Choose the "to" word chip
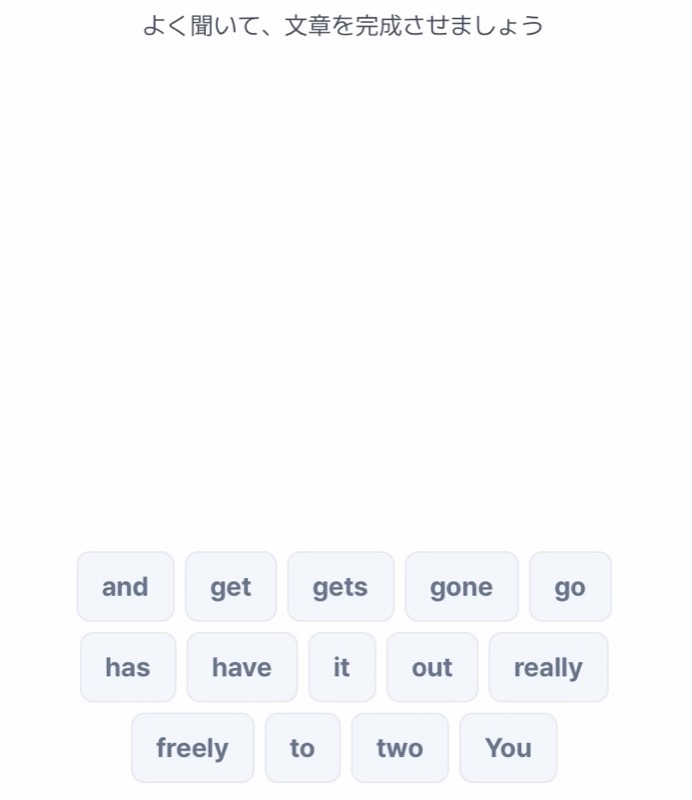The width and height of the screenshot is (692, 800). [x=302, y=748]
